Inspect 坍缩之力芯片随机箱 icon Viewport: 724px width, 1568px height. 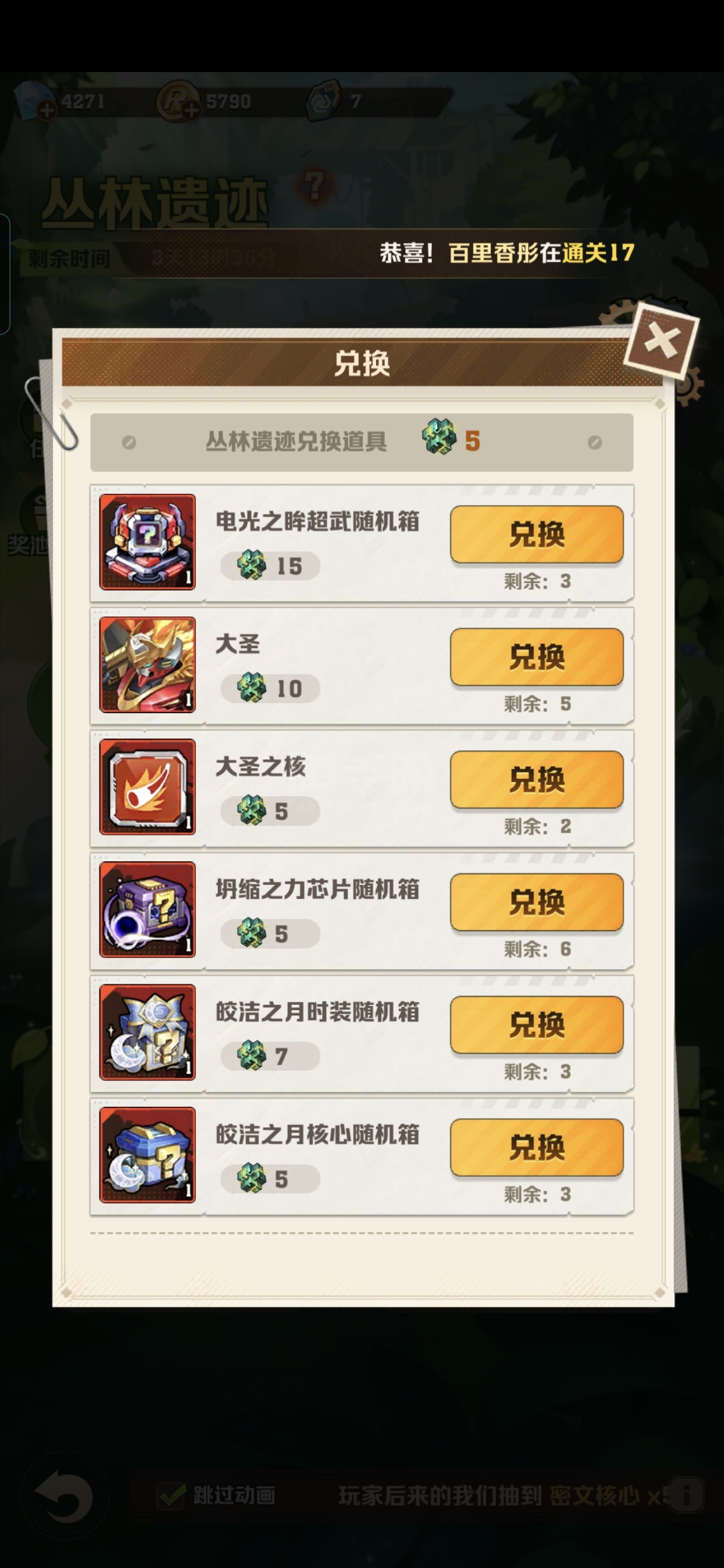[148, 909]
